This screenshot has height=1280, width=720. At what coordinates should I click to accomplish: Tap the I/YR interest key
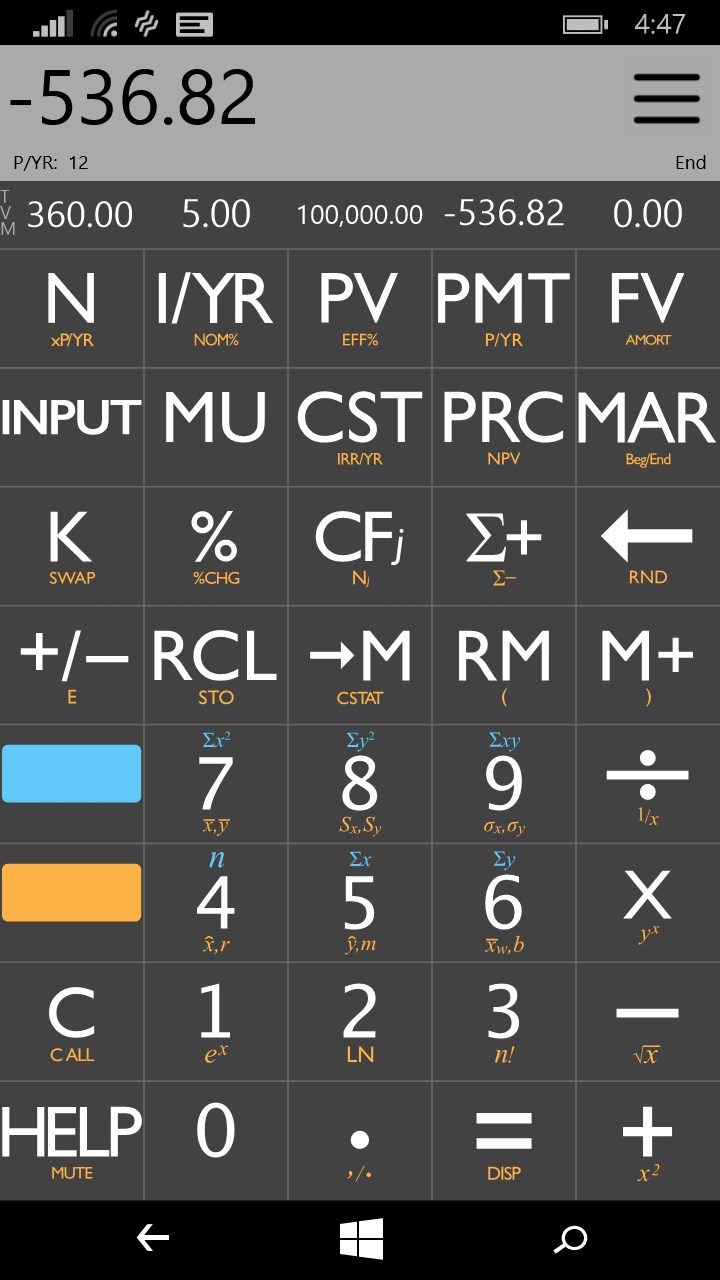pos(216,307)
